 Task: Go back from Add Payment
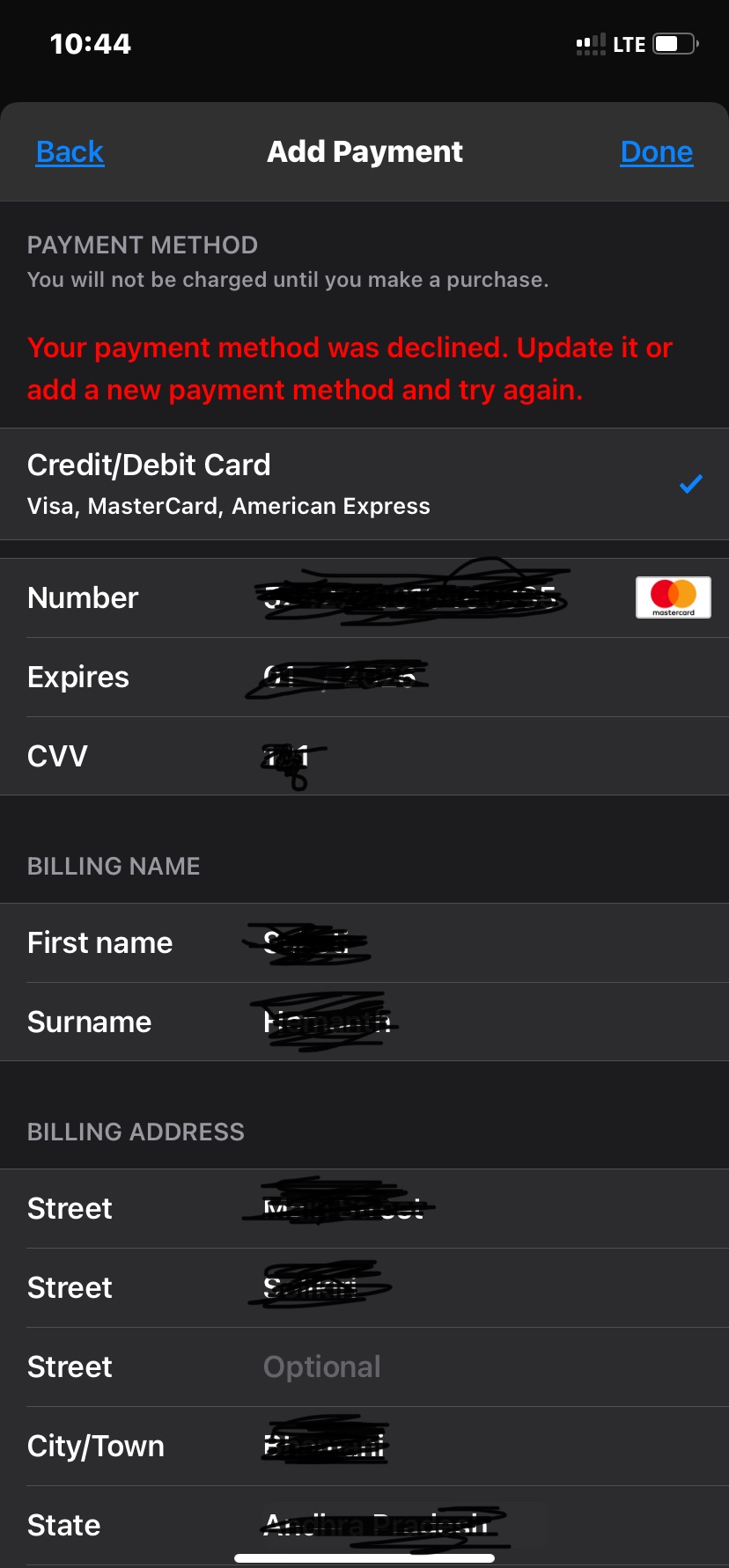[70, 152]
